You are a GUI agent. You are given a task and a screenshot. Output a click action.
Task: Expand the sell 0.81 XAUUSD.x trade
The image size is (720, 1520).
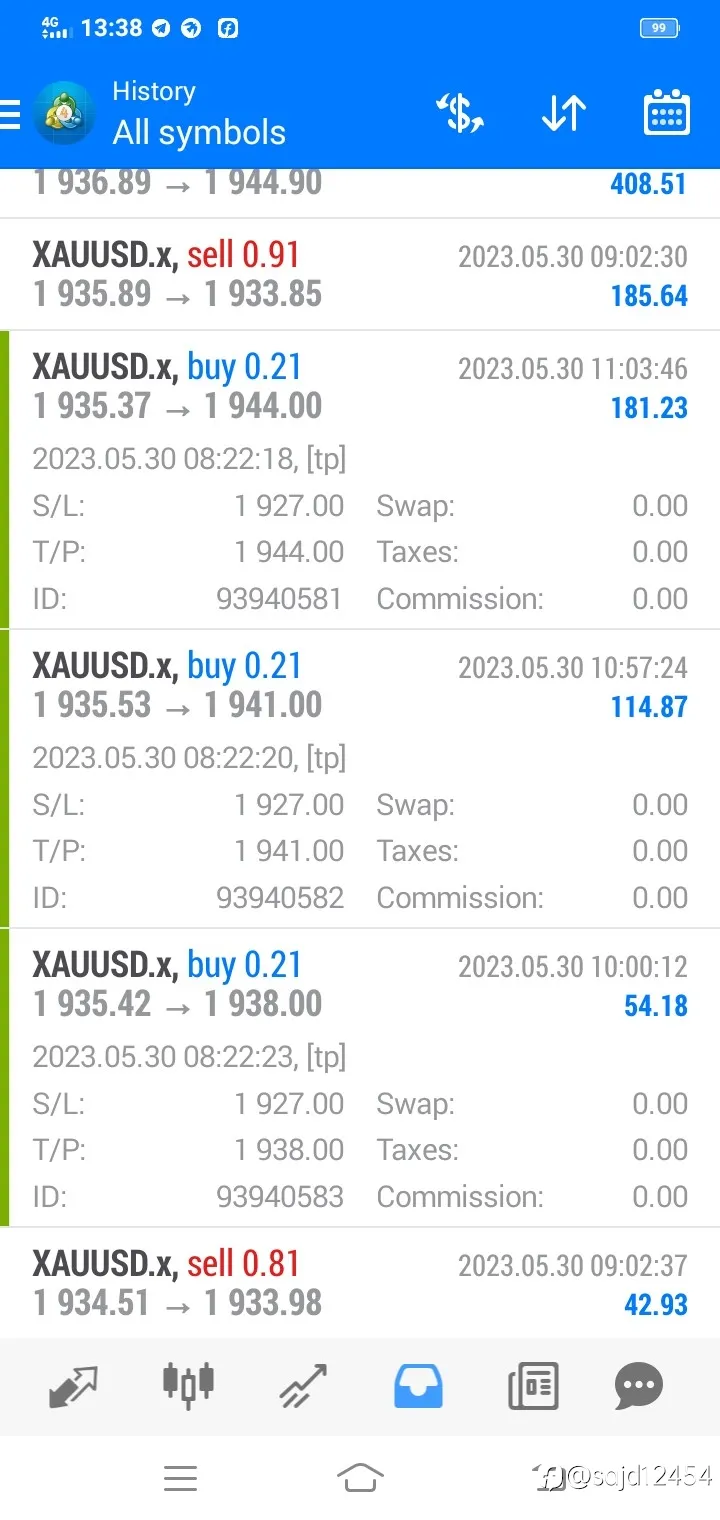click(x=360, y=1283)
